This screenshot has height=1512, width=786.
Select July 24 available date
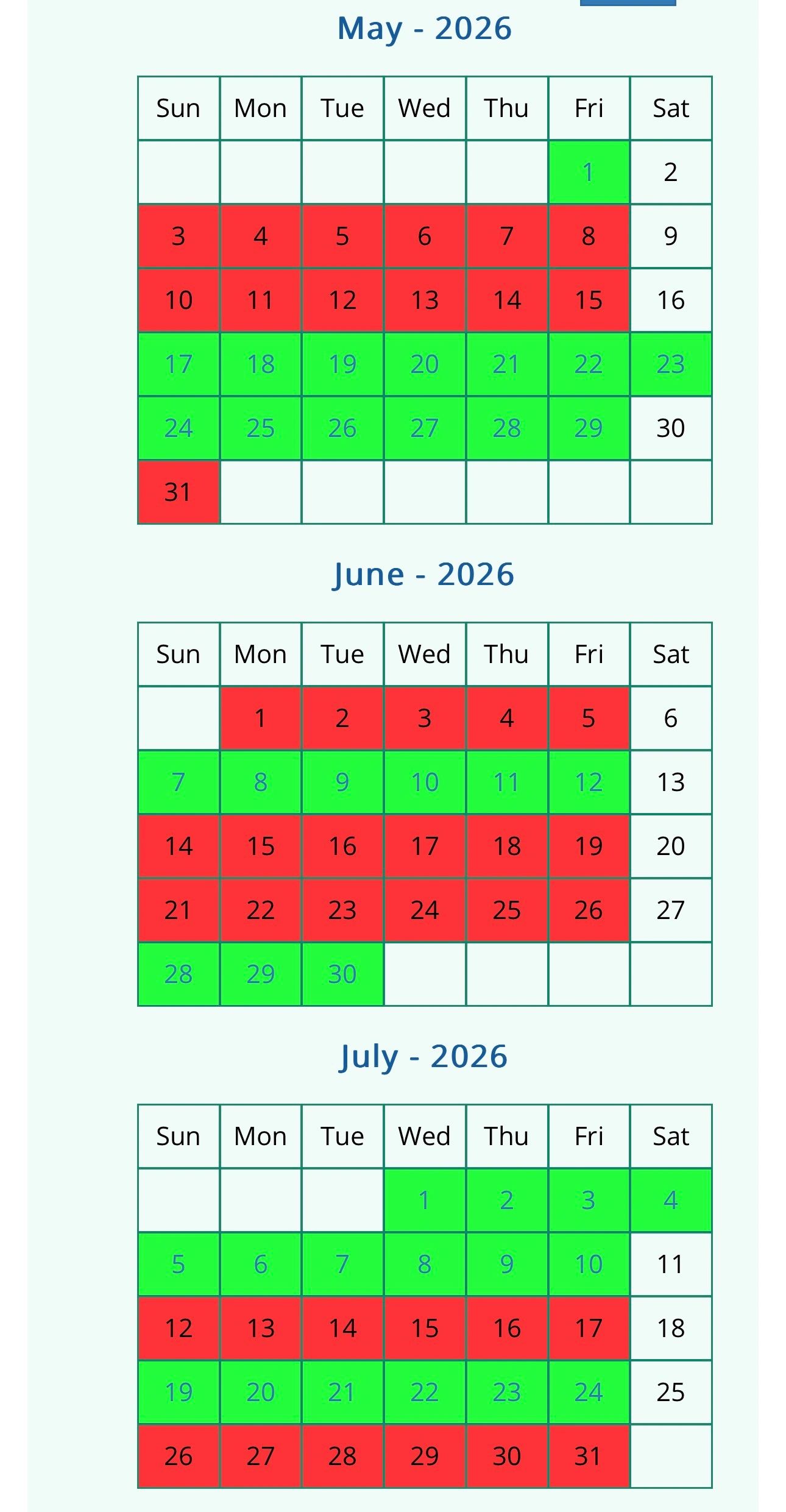[588, 1392]
